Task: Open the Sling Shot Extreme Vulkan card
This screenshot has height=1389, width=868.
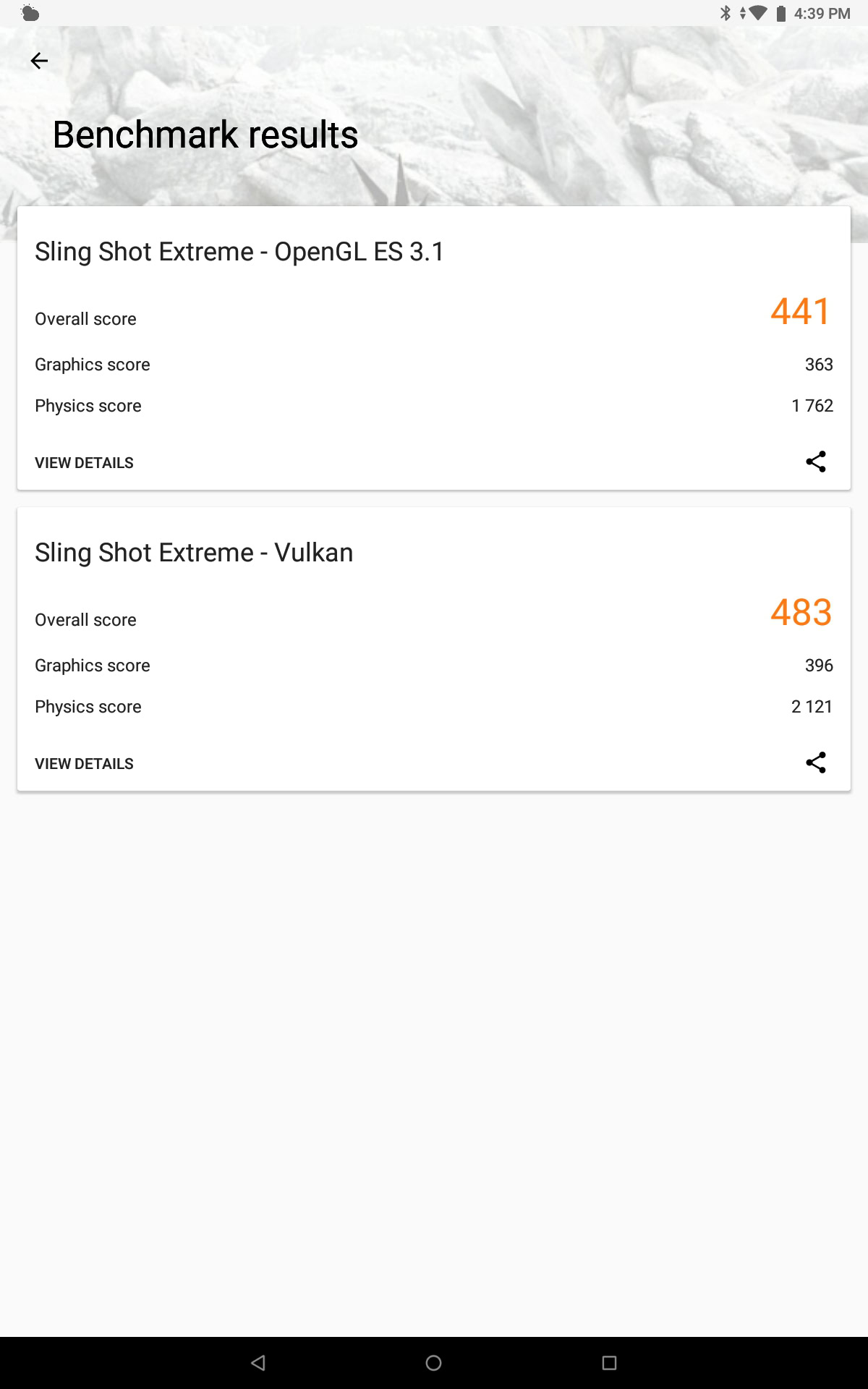Action: pyautogui.click(x=194, y=553)
